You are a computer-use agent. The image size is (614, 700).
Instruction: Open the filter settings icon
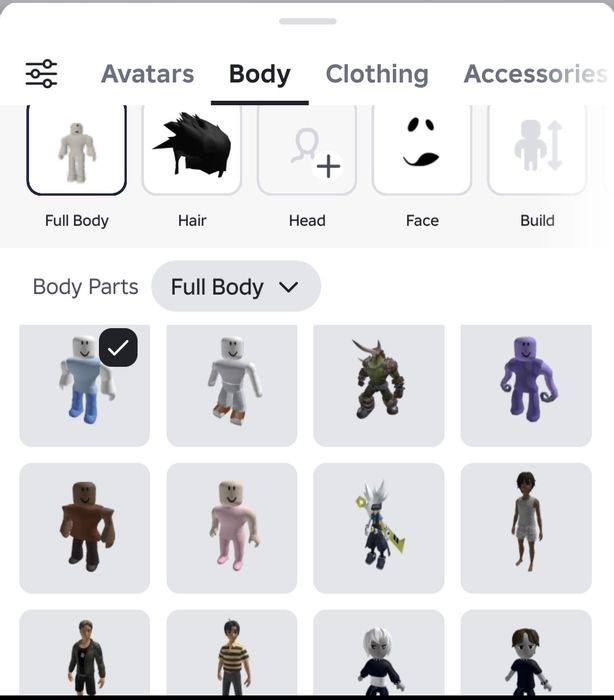[x=41, y=73]
